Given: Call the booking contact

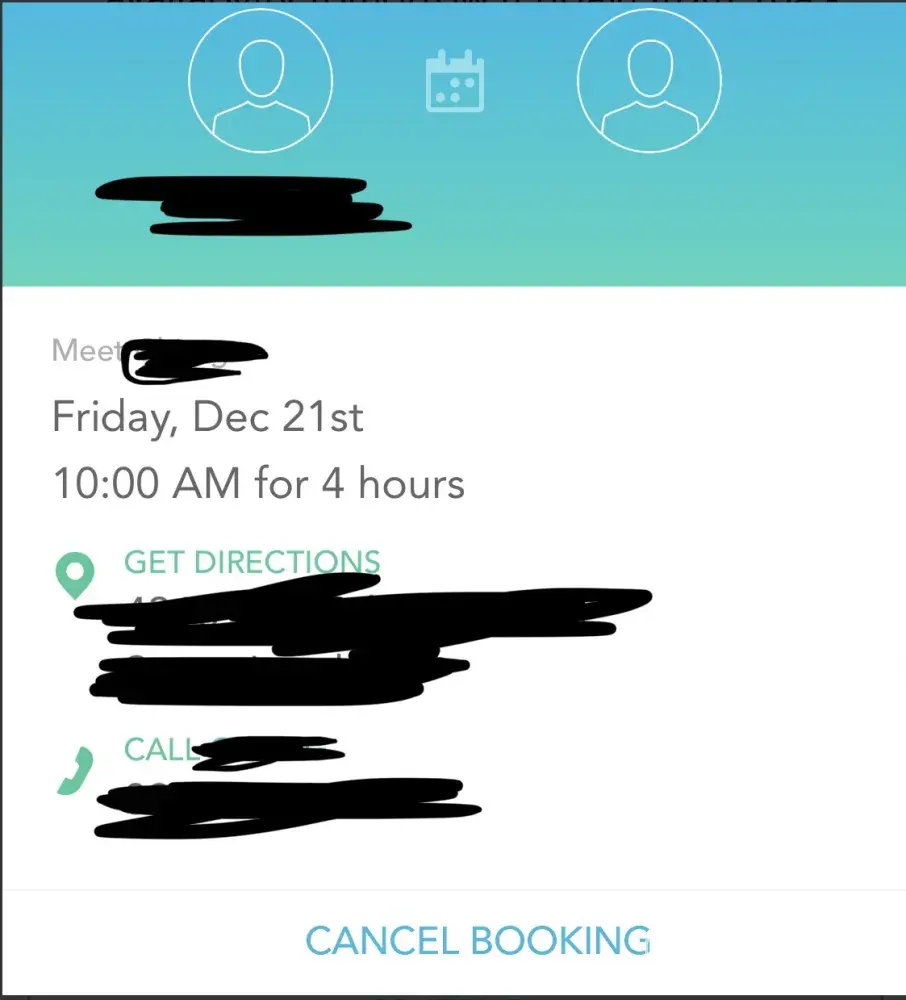Looking at the screenshot, I should (158, 749).
